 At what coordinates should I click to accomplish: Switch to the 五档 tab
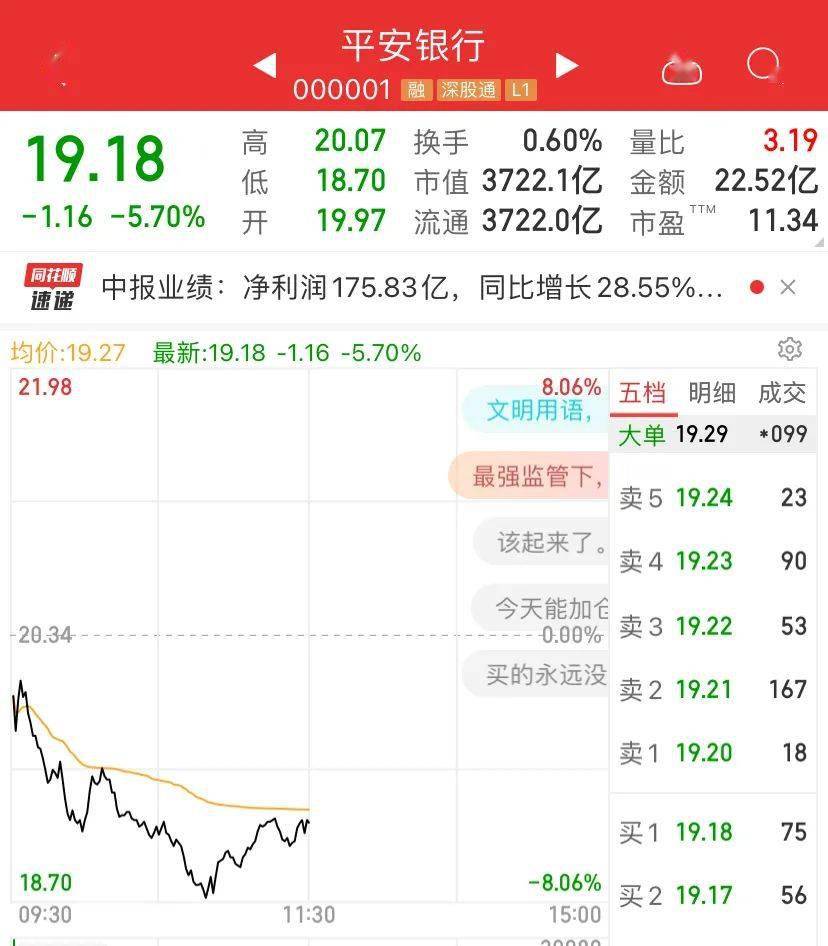(x=643, y=393)
